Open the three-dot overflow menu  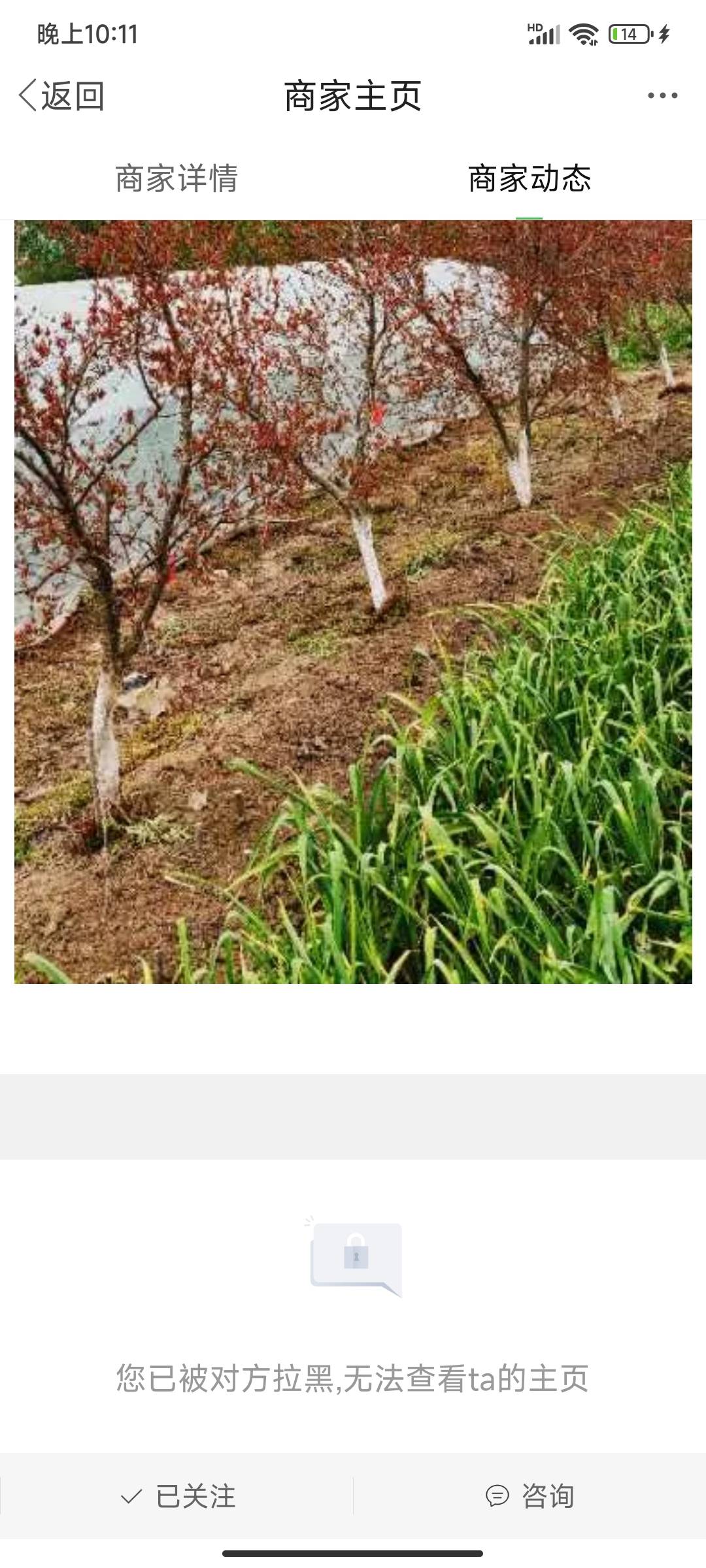click(x=662, y=95)
